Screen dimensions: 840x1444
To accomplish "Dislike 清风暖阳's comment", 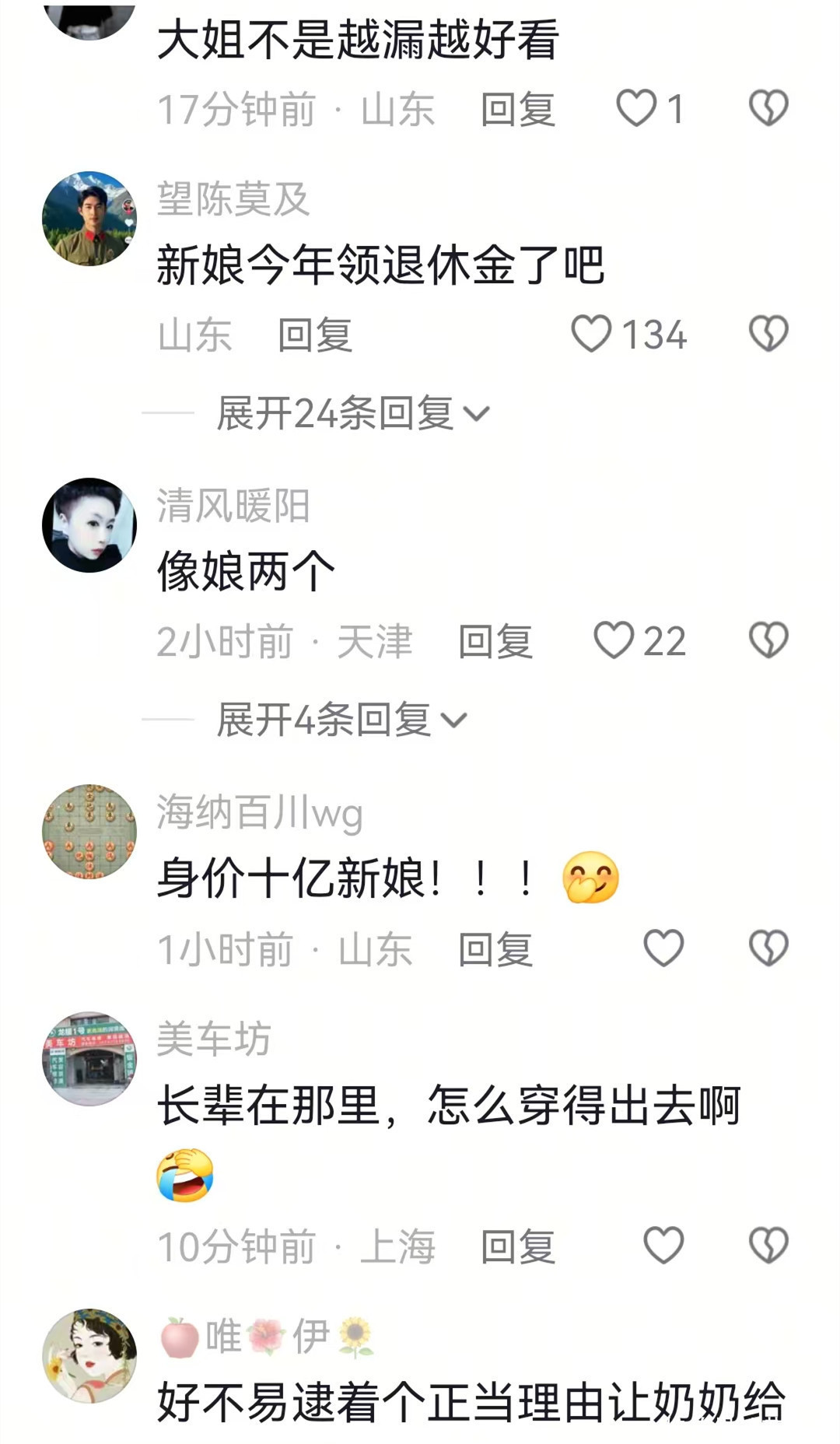I will (768, 640).
